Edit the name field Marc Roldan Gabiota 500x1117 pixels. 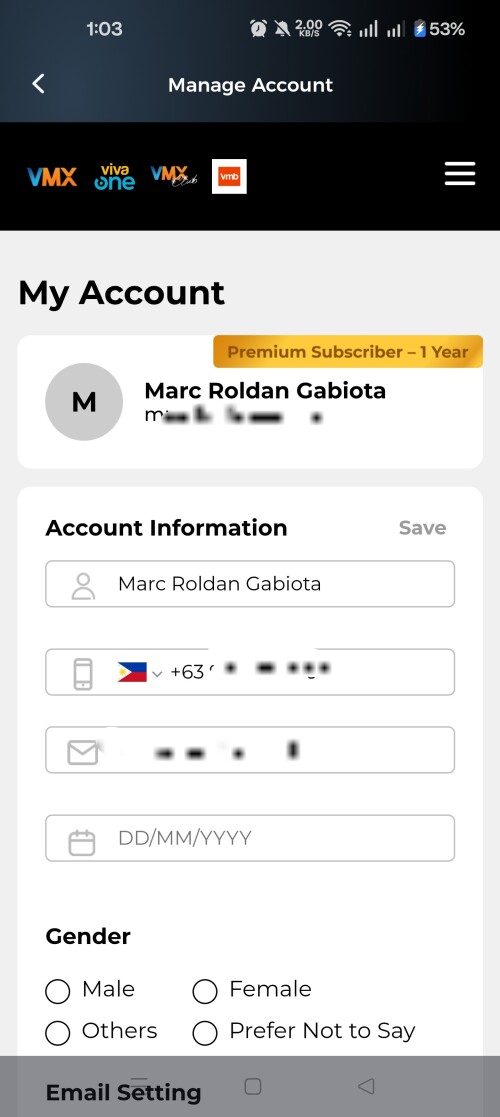[x=250, y=583]
